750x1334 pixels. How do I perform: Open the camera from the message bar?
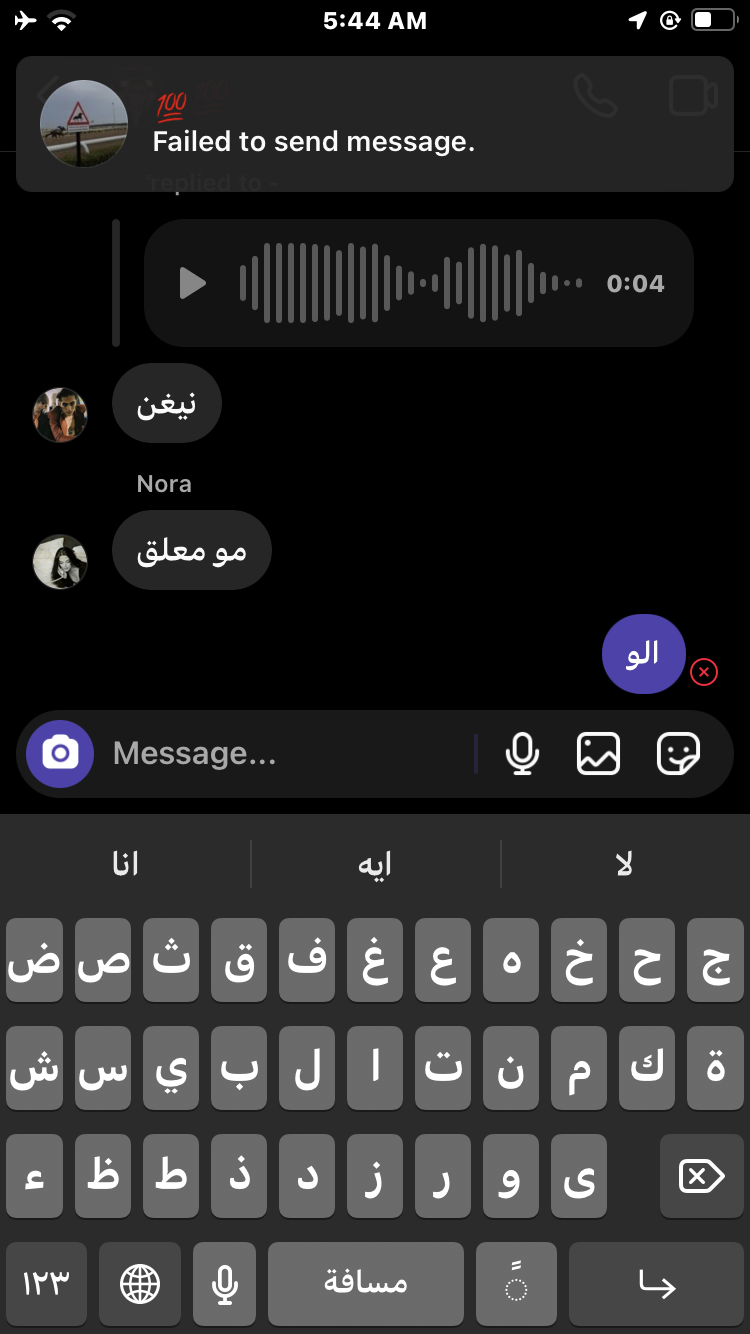pos(60,754)
